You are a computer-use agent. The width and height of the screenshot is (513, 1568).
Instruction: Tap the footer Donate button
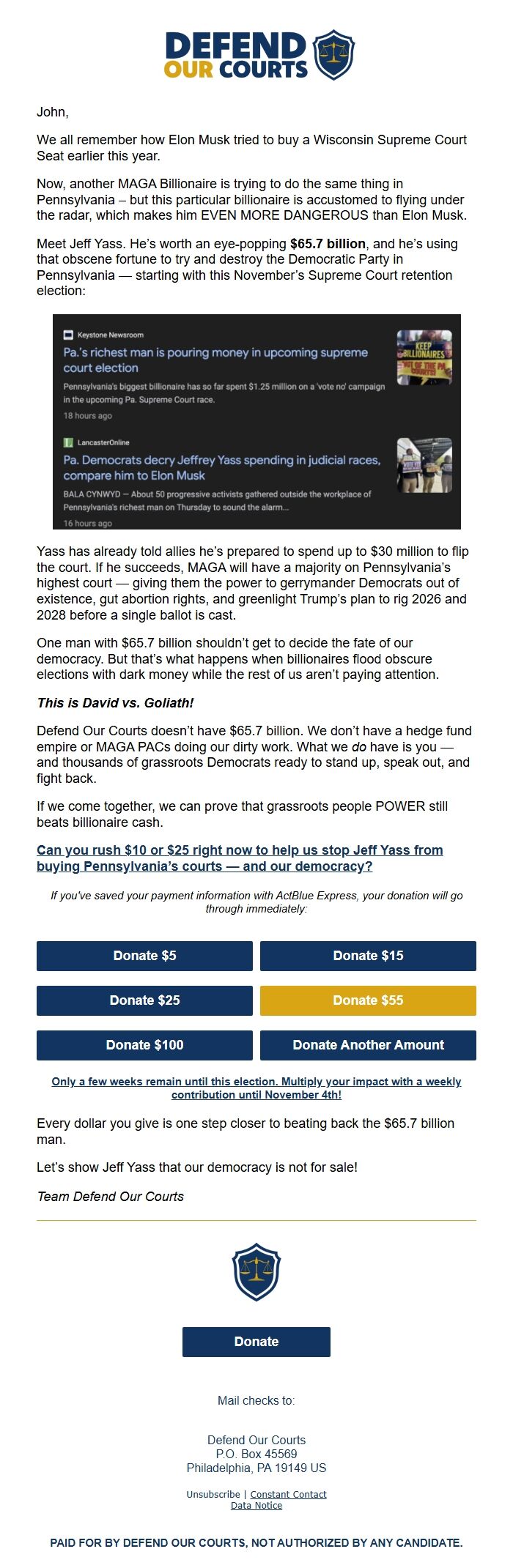pyautogui.click(x=256, y=1342)
